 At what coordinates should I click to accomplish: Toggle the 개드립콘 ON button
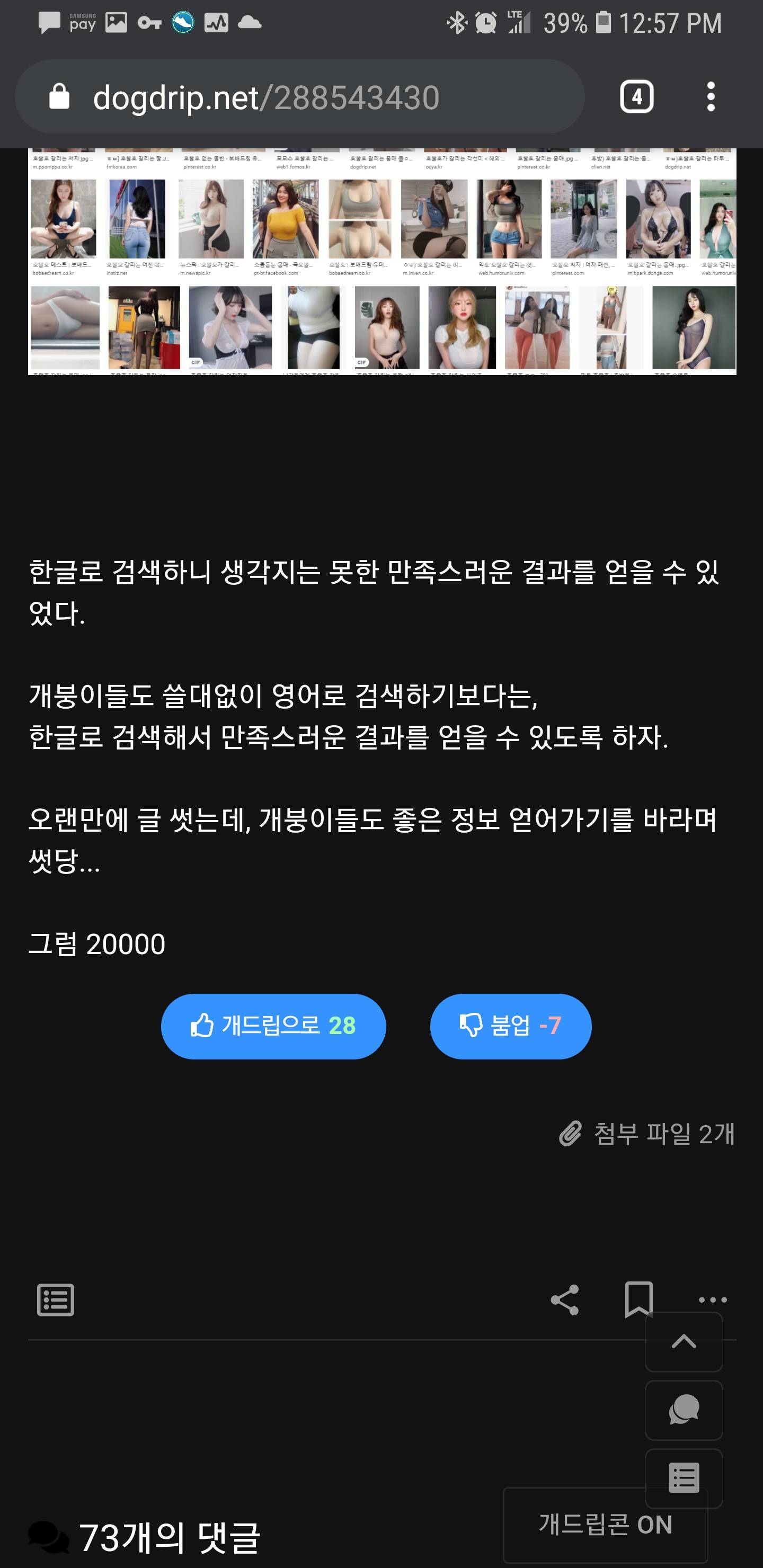click(x=605, y=1525)
